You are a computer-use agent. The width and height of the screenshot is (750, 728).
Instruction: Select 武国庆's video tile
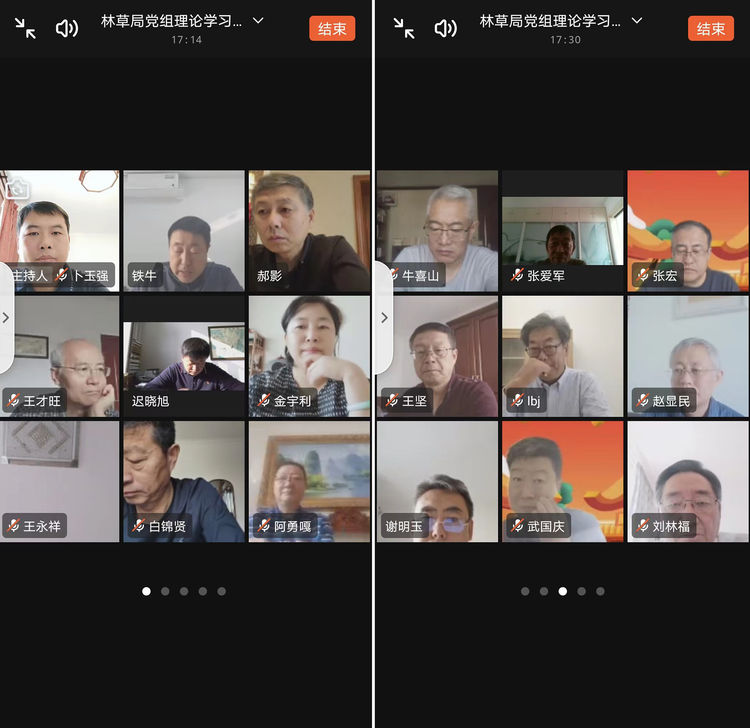tap(562, 481)
